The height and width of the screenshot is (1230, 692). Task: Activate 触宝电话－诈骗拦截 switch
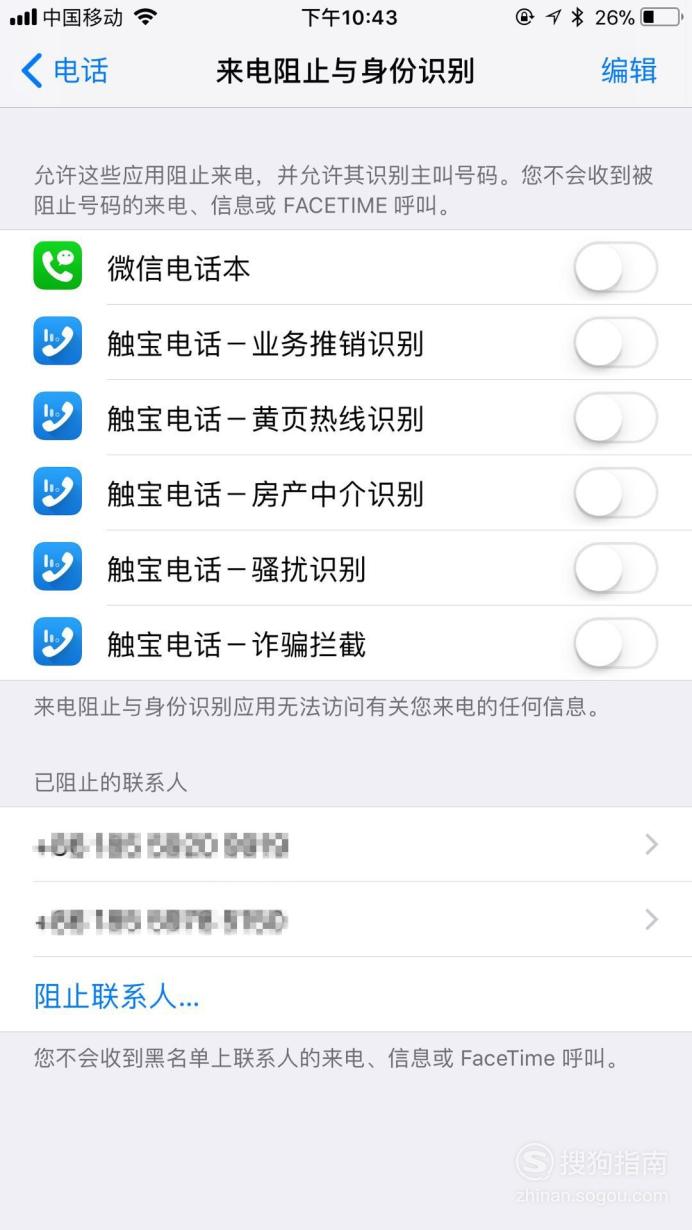[616, 643]
